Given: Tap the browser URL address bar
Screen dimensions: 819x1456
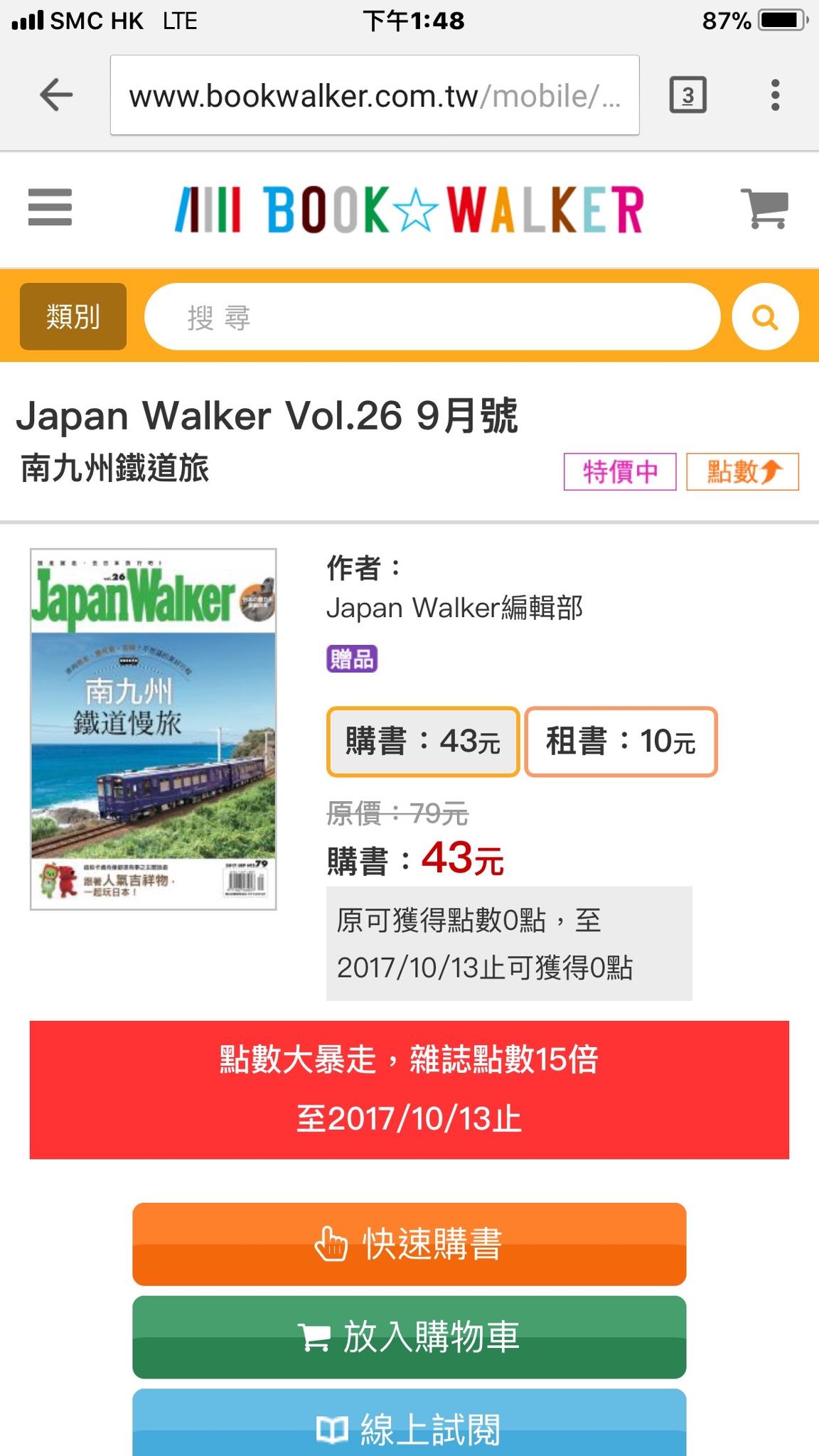Looking at the screenshot, I should [375, 95].
